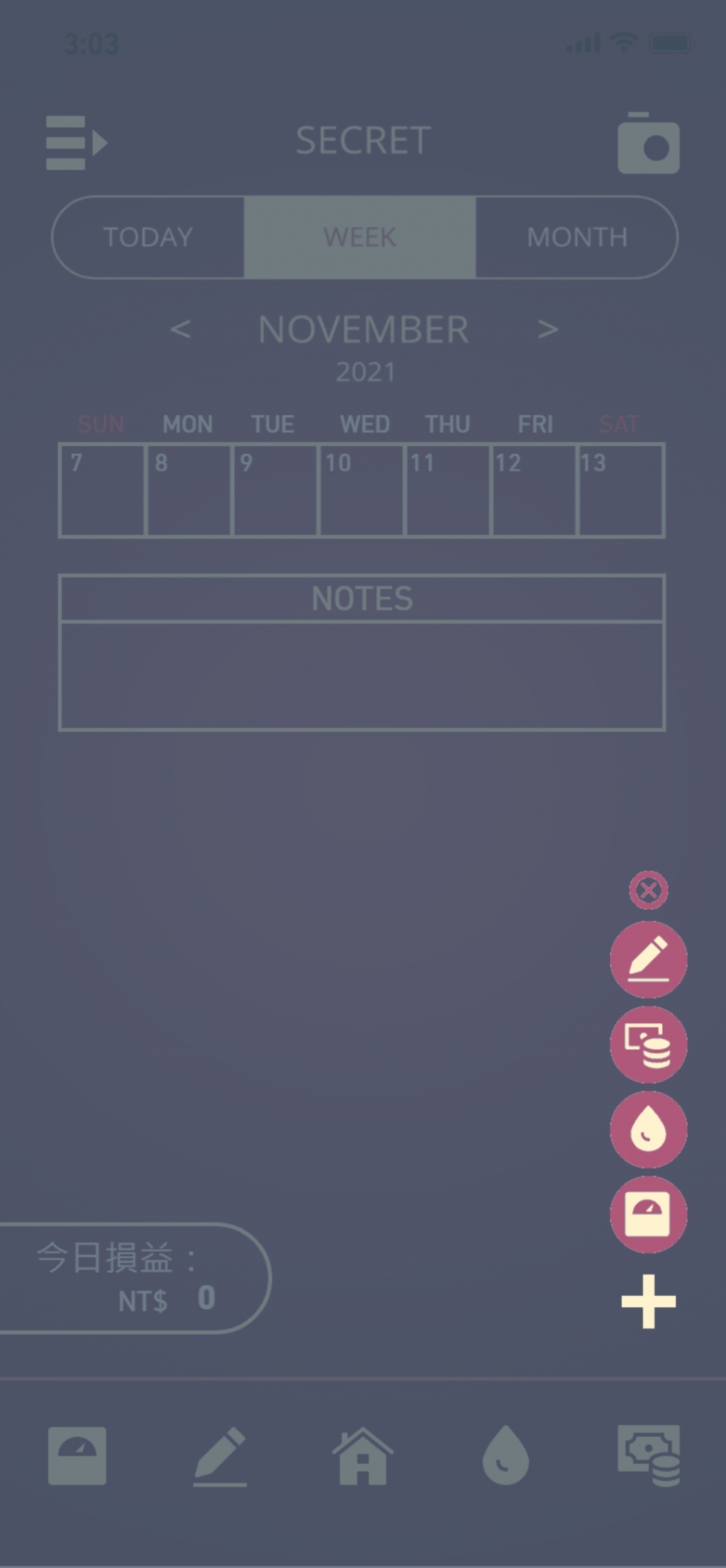Tap the pink money coins button
726x1568 pixels.
point(648,1045)
